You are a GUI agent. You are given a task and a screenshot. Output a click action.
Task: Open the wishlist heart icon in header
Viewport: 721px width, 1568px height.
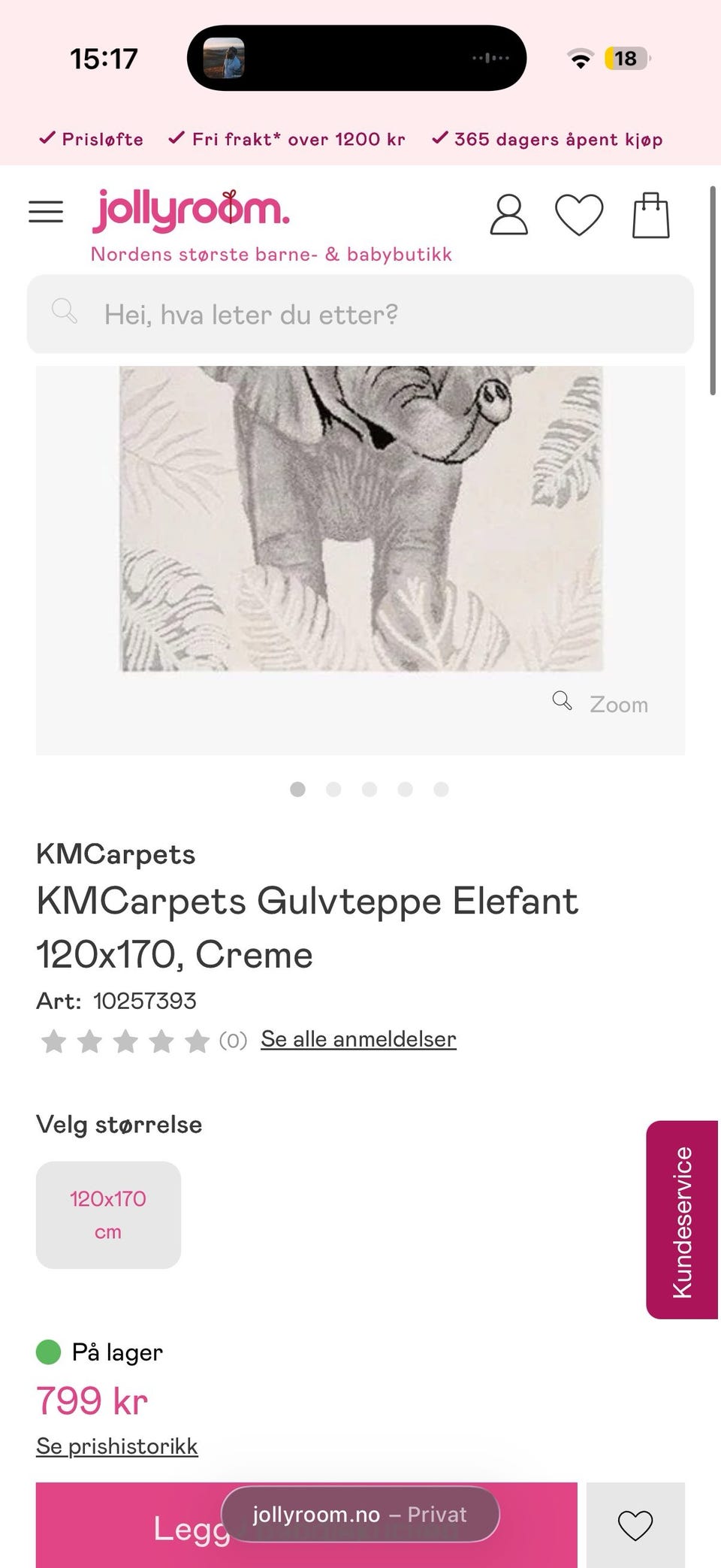(579, 214)
